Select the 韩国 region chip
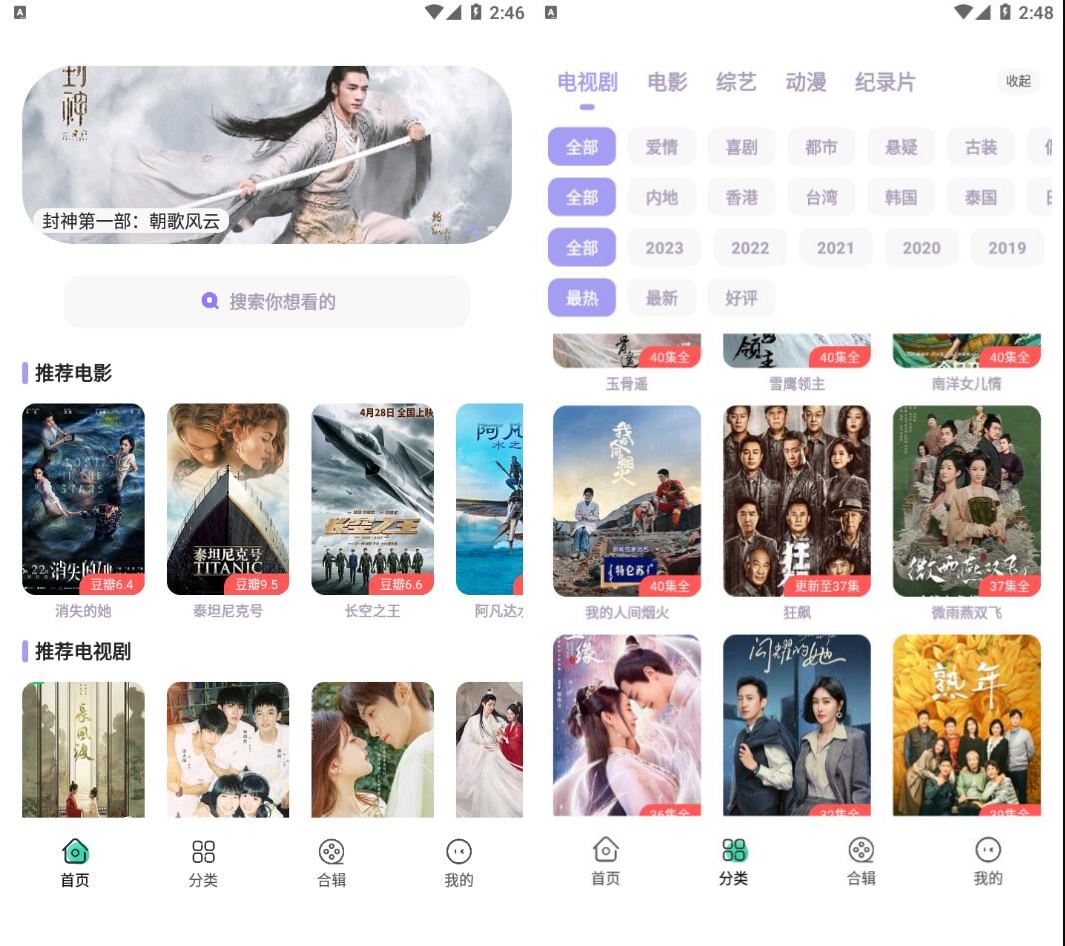 (900, 197)
